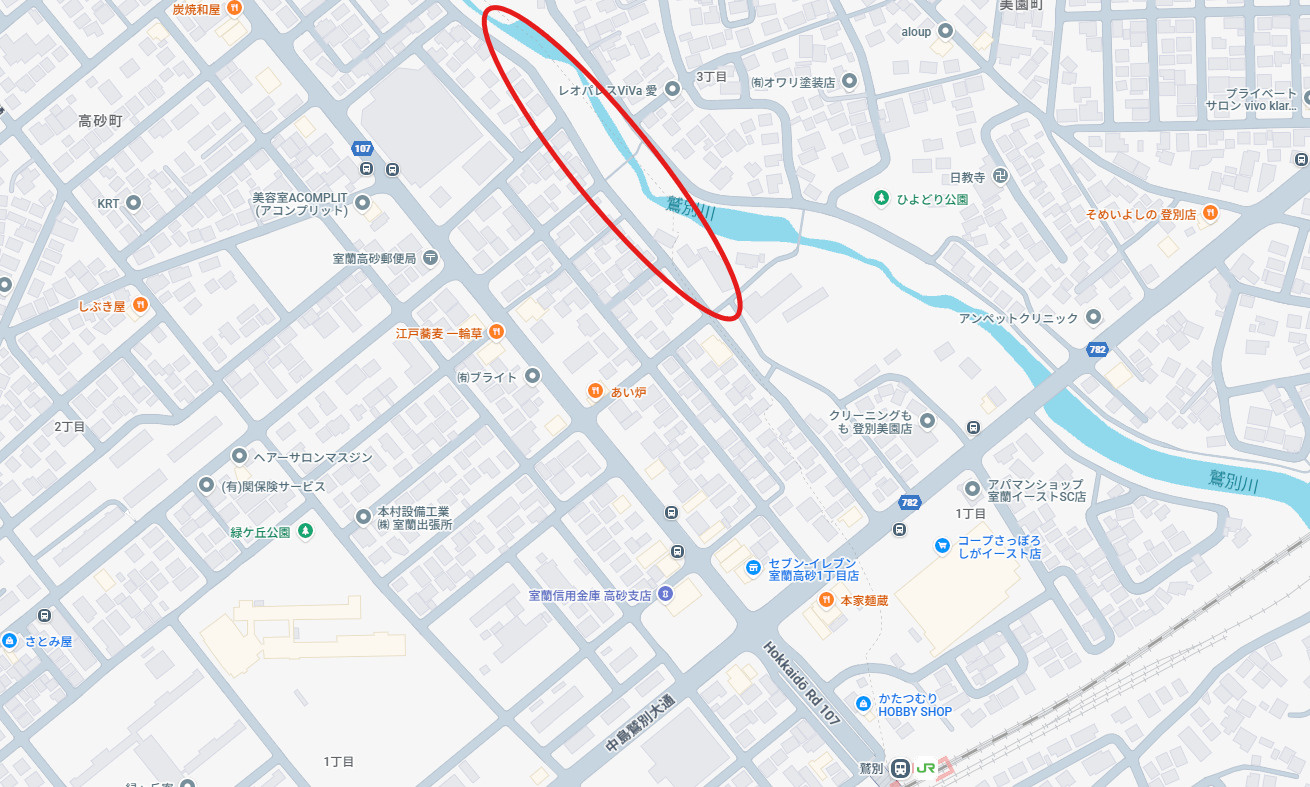Tap the aloup place marker
Viewport: 1310px width, 787px height.
pos(945,31)
